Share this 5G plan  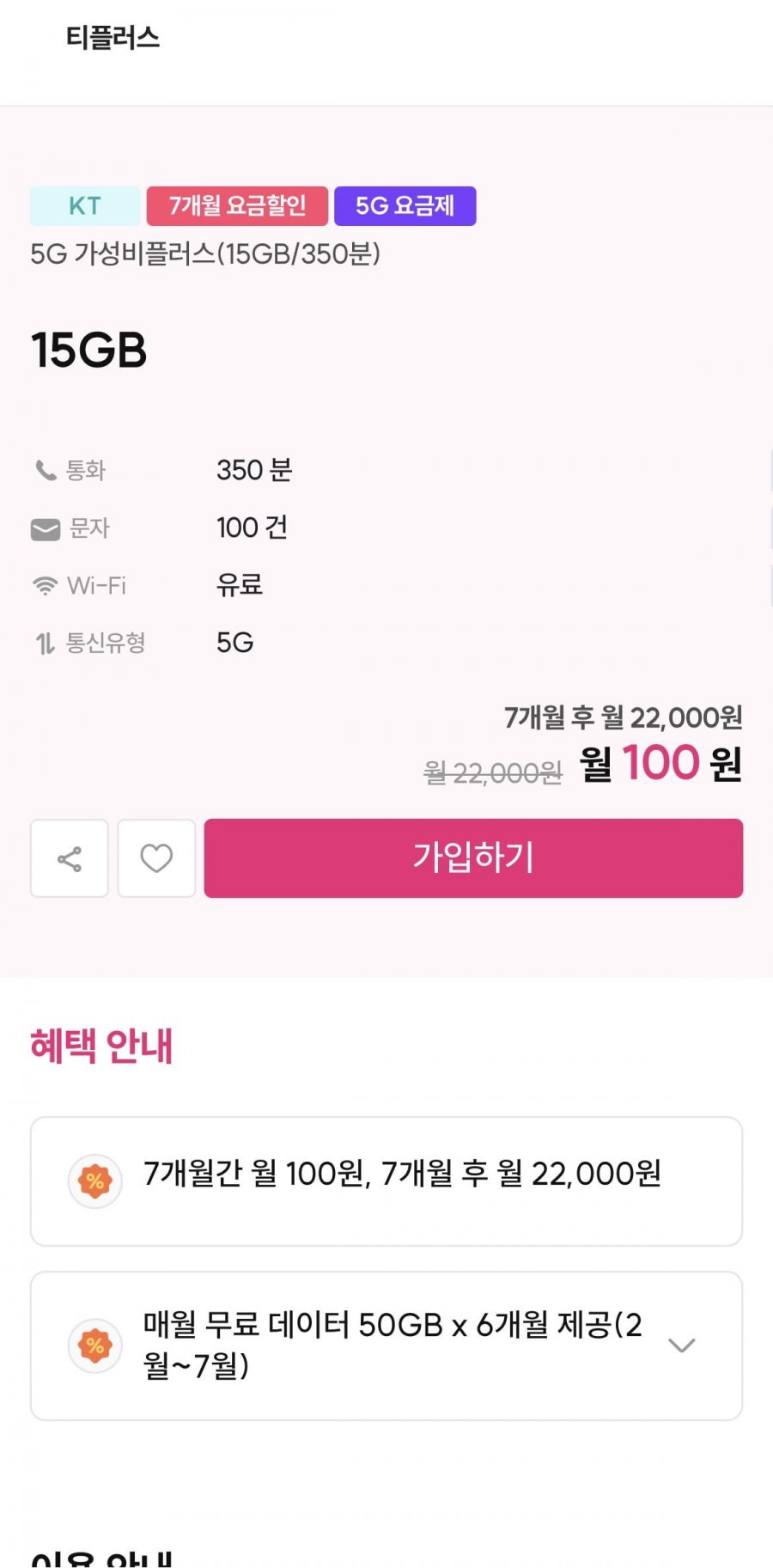[x=70, y=858]
